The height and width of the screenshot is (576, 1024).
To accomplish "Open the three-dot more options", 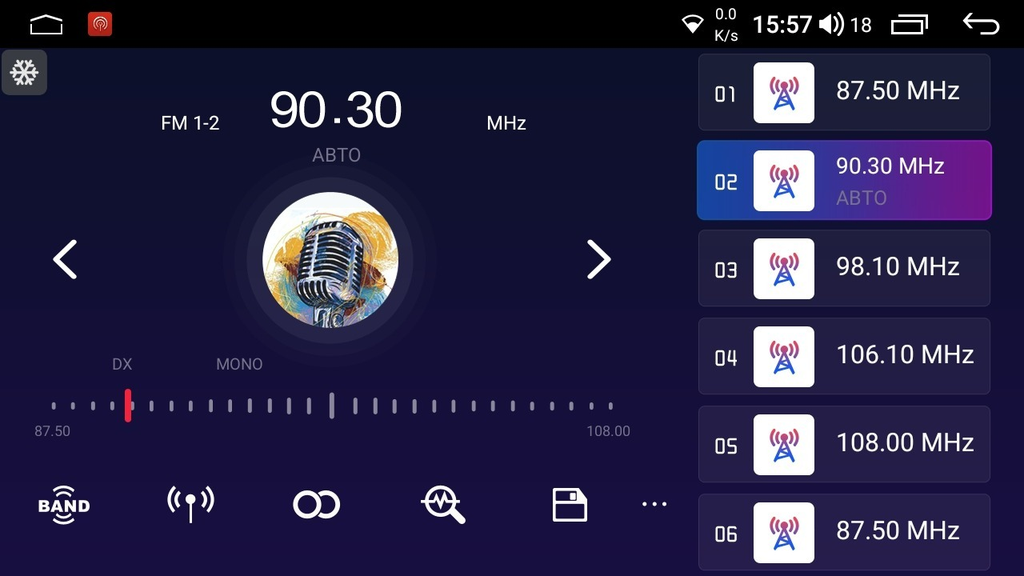I will click(x=654, y=504).
